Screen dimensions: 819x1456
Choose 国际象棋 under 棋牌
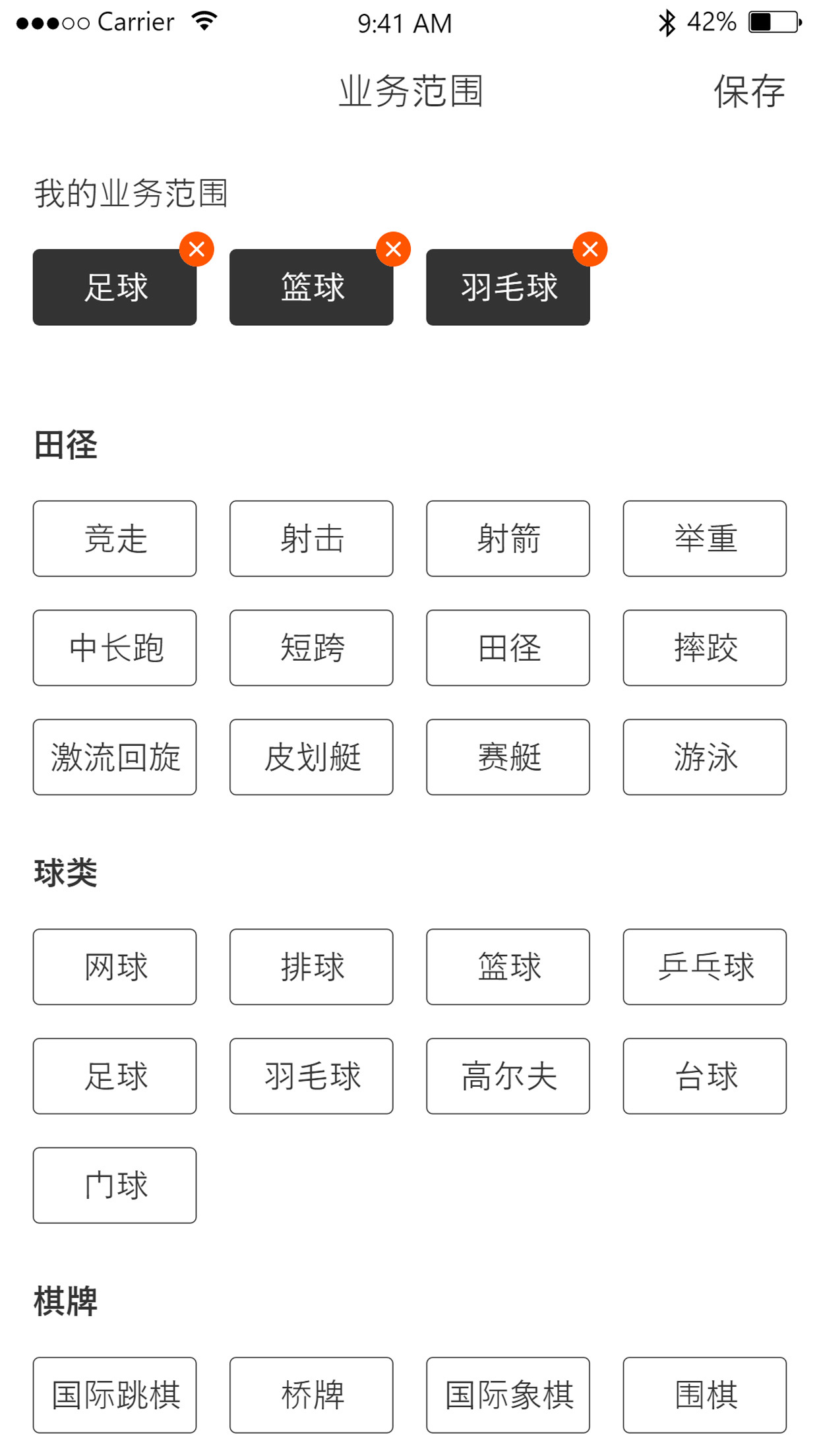pos(508,1395)
